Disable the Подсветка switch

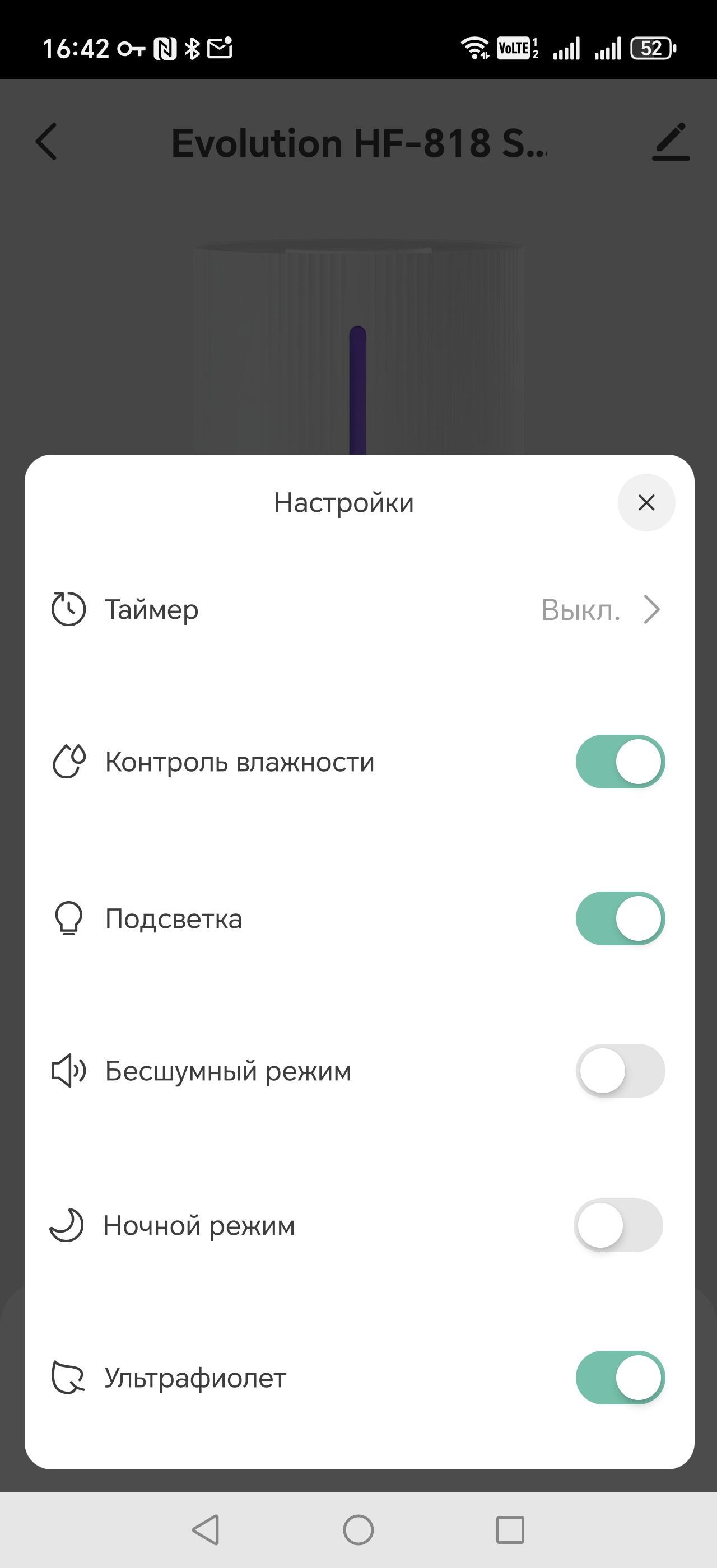620,918
